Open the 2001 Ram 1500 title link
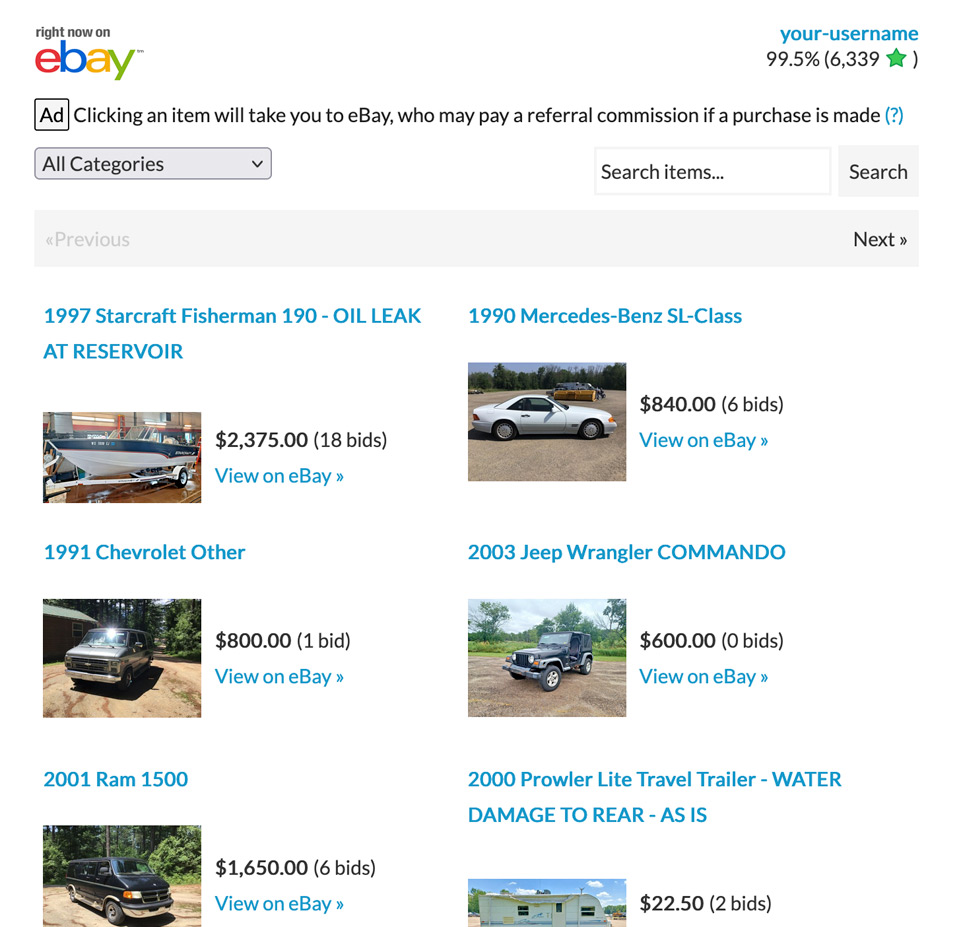This screenshot has width=963, height=927. [115, 779]
